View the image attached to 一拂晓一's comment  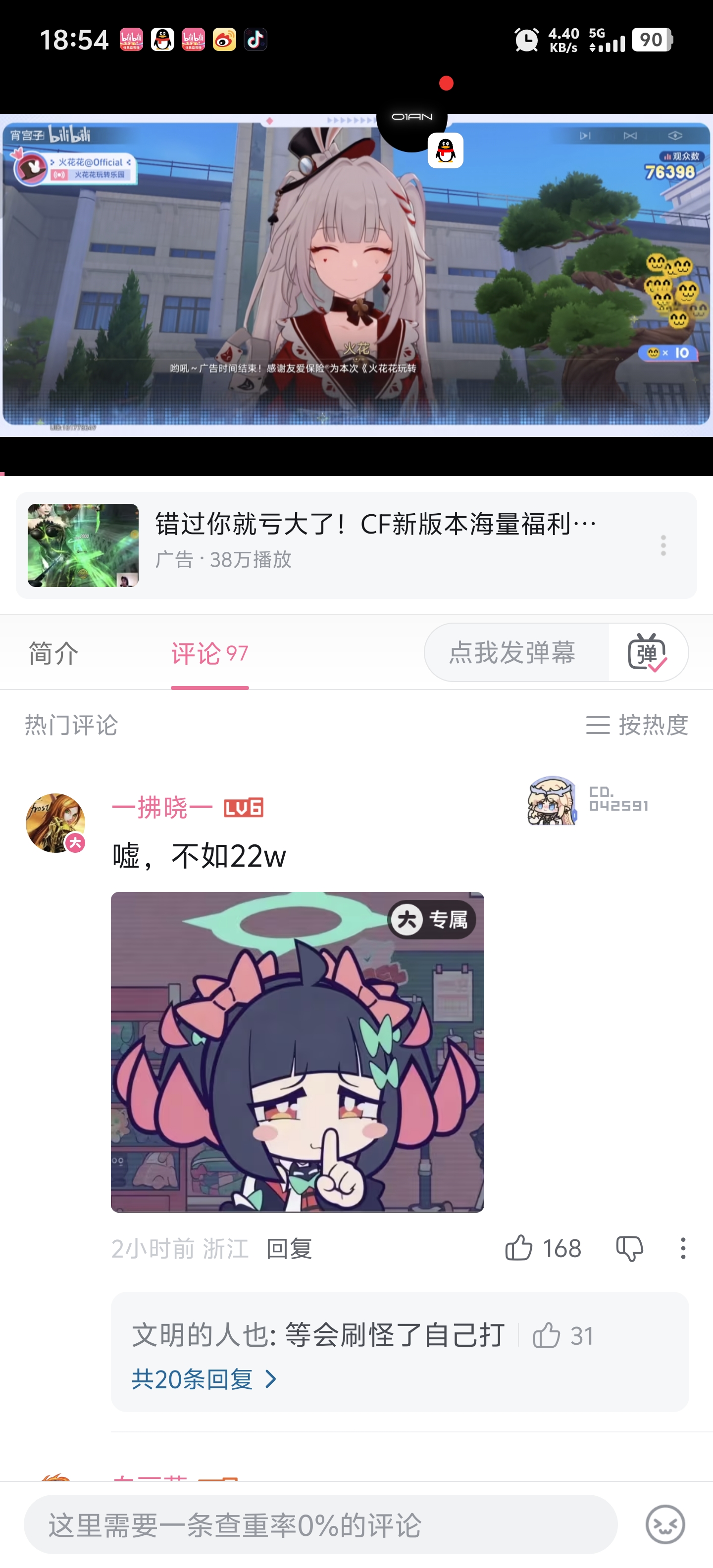coord(297,1052)
